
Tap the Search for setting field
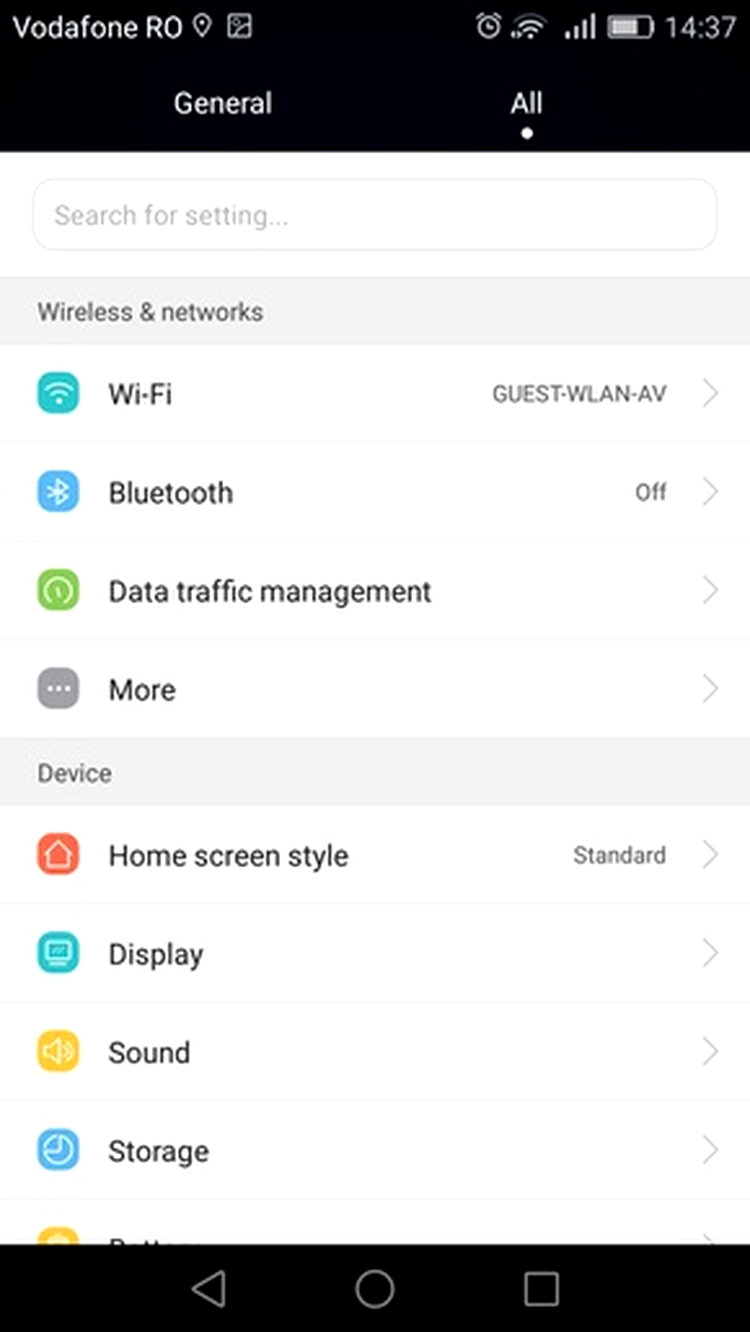pyautogui.click(x=375, y=214)
